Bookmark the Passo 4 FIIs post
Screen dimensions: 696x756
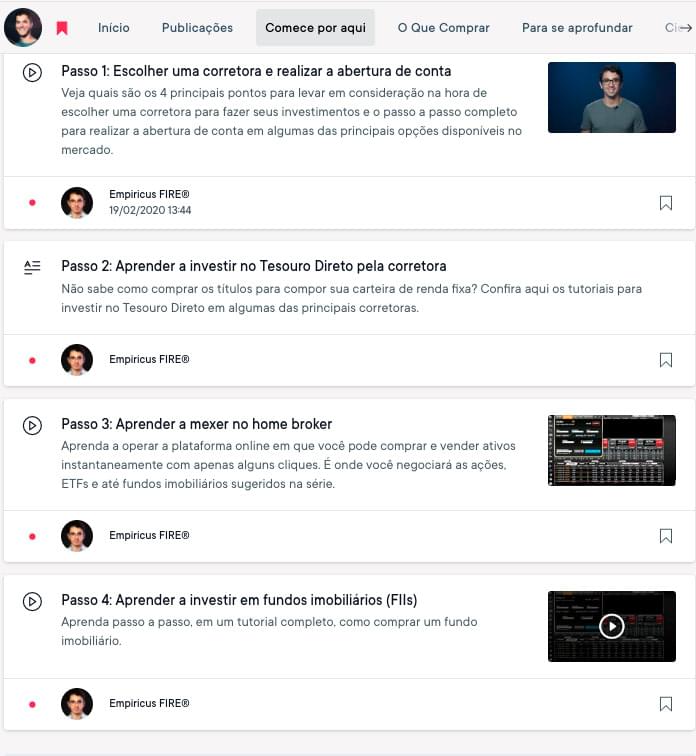666,704
